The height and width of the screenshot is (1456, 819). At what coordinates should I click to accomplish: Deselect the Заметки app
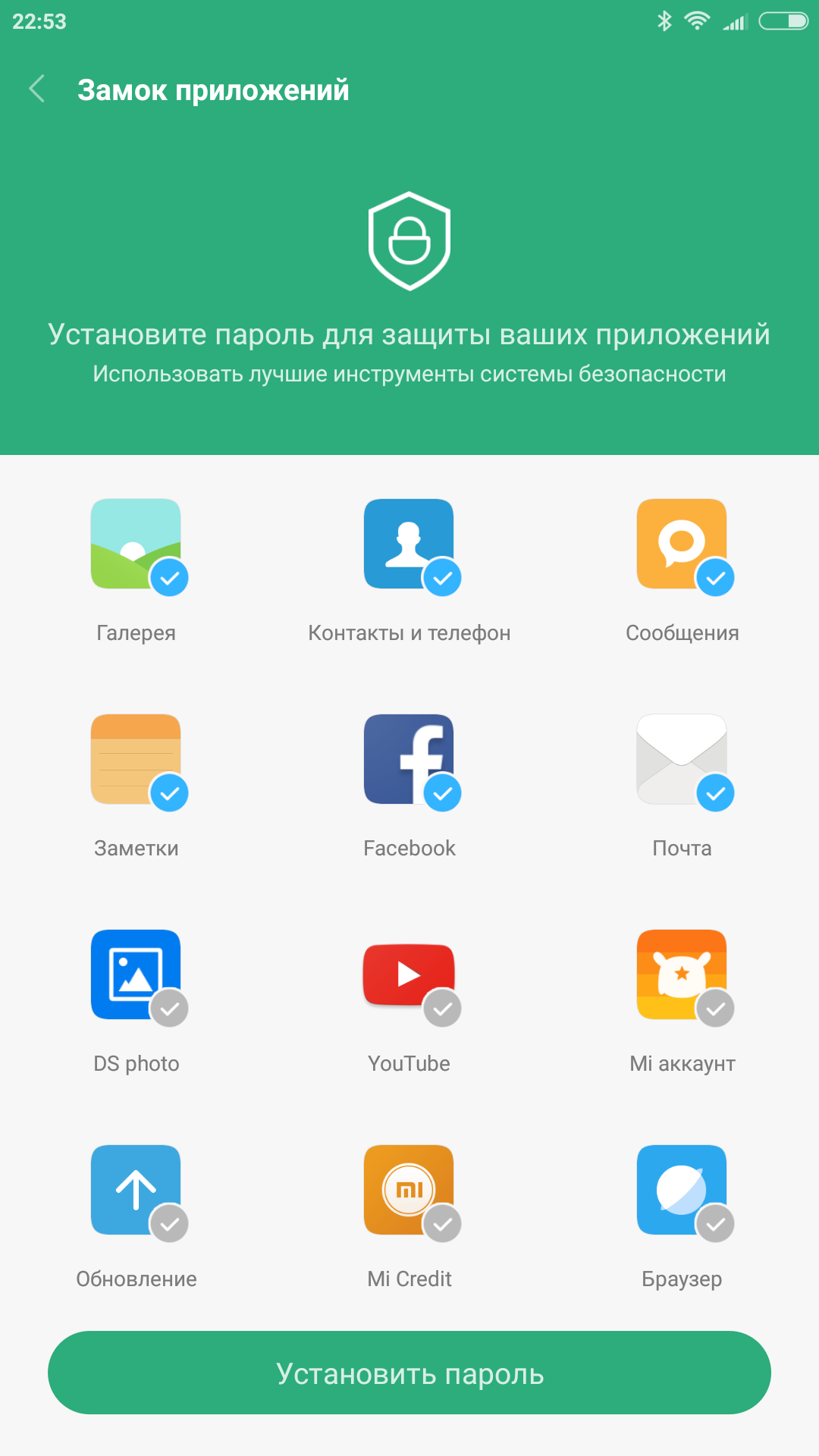tap(136, 760)
